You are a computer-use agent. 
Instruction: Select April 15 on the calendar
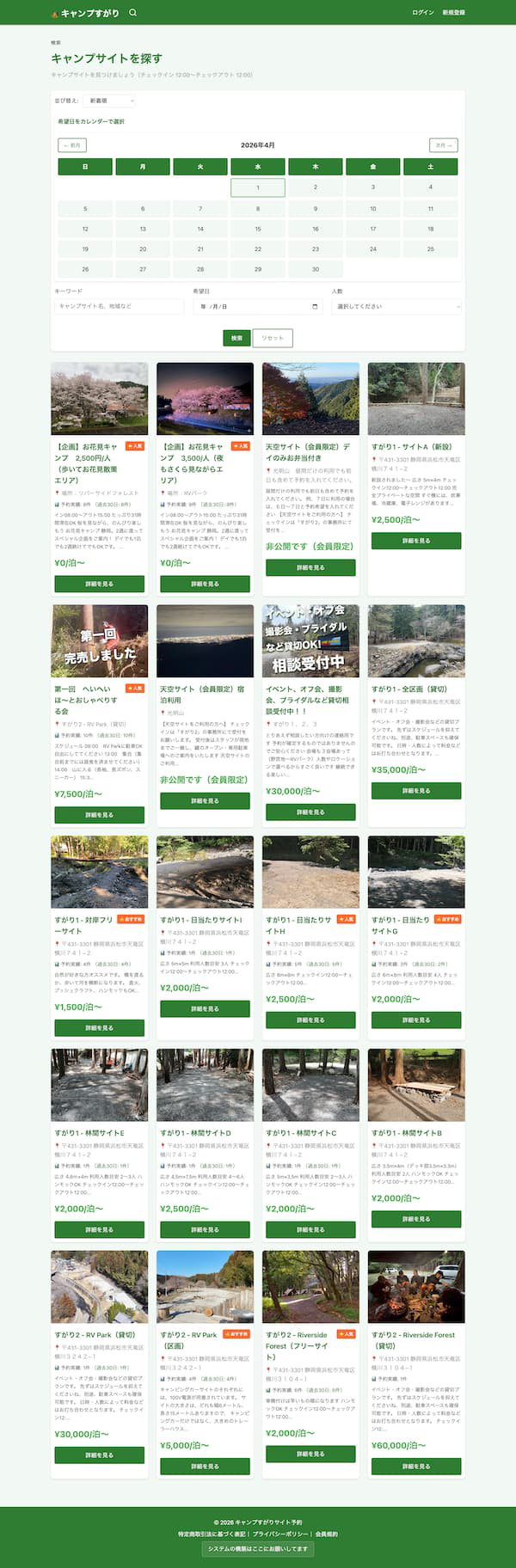coord(258,229)
